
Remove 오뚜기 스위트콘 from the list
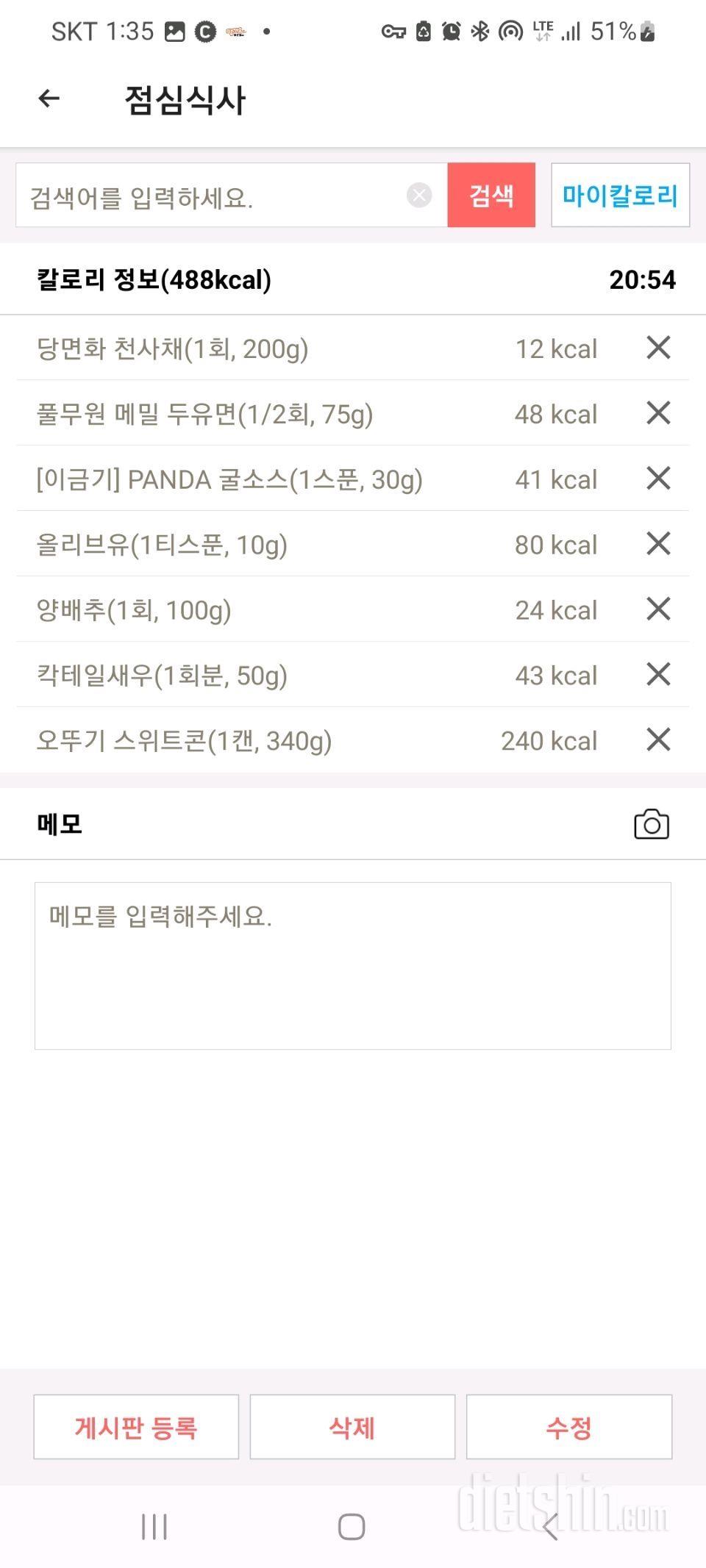click(658, 740)
